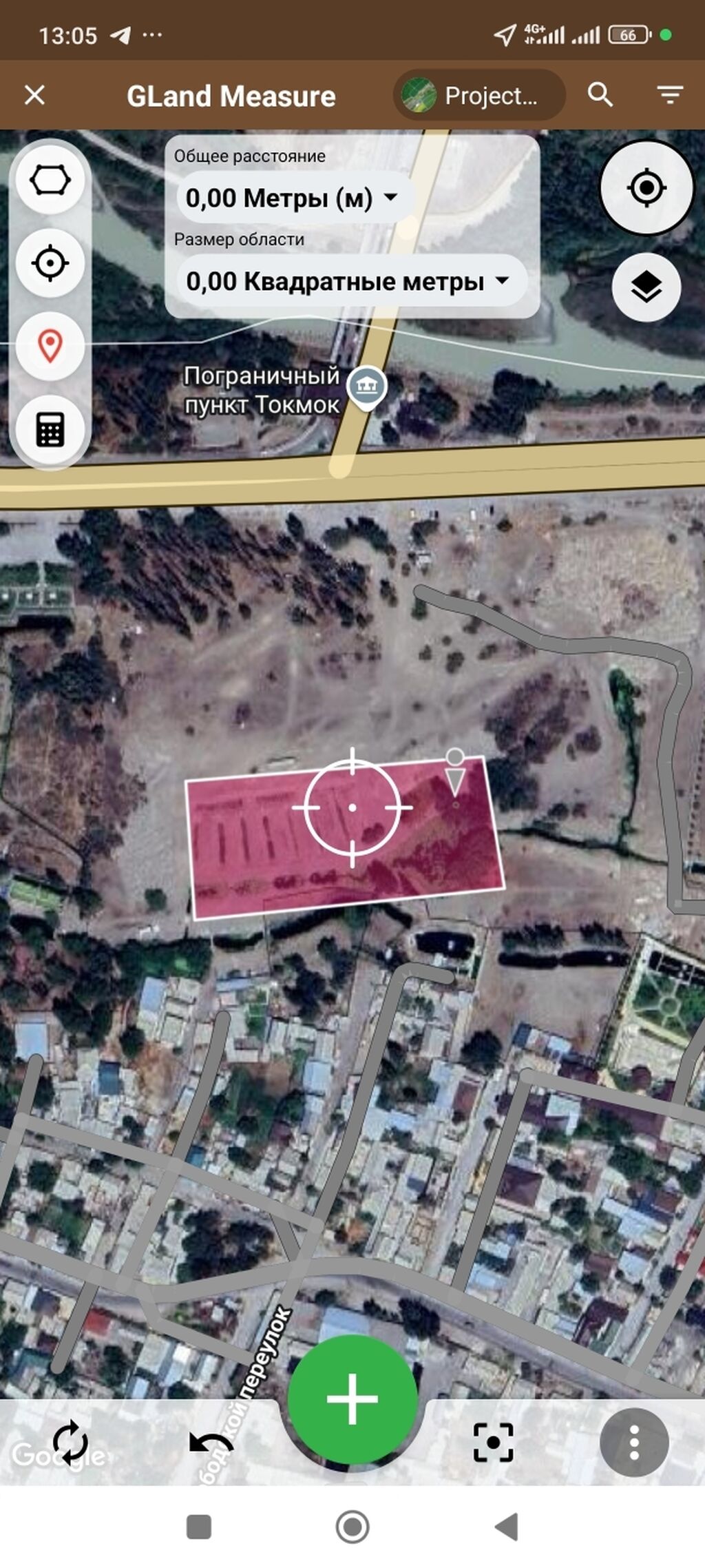Select the red location pin tool
705x1568 pixels.
pos(50,345)
